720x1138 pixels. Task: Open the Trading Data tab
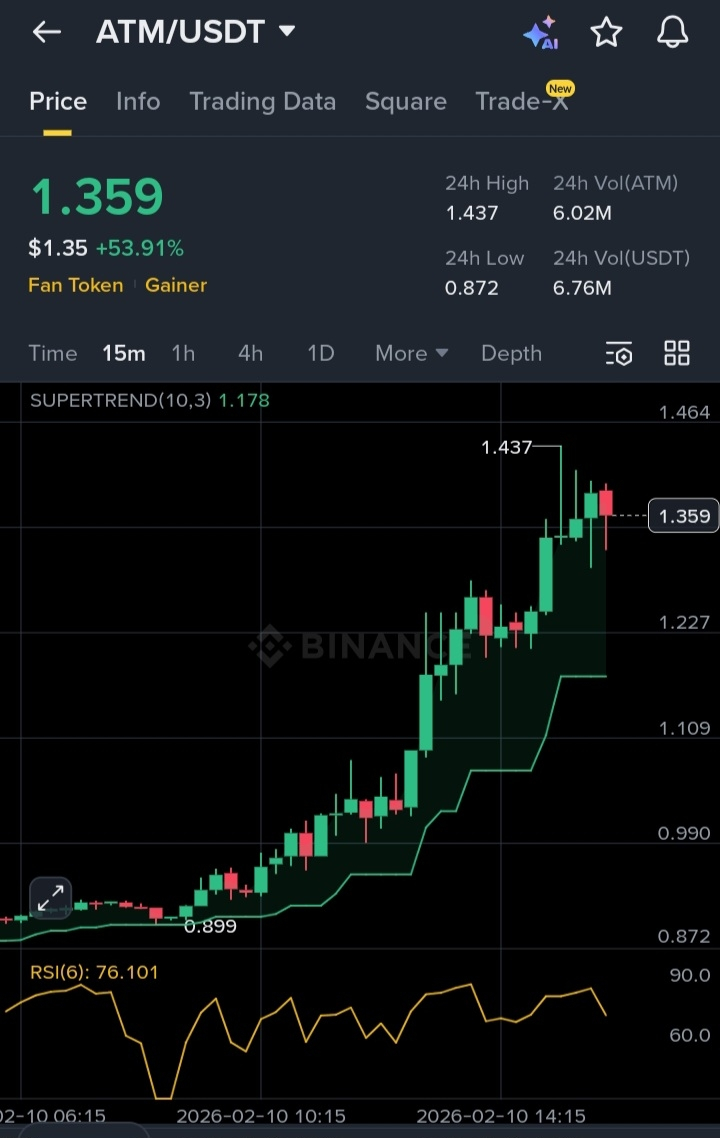(262, 101)
